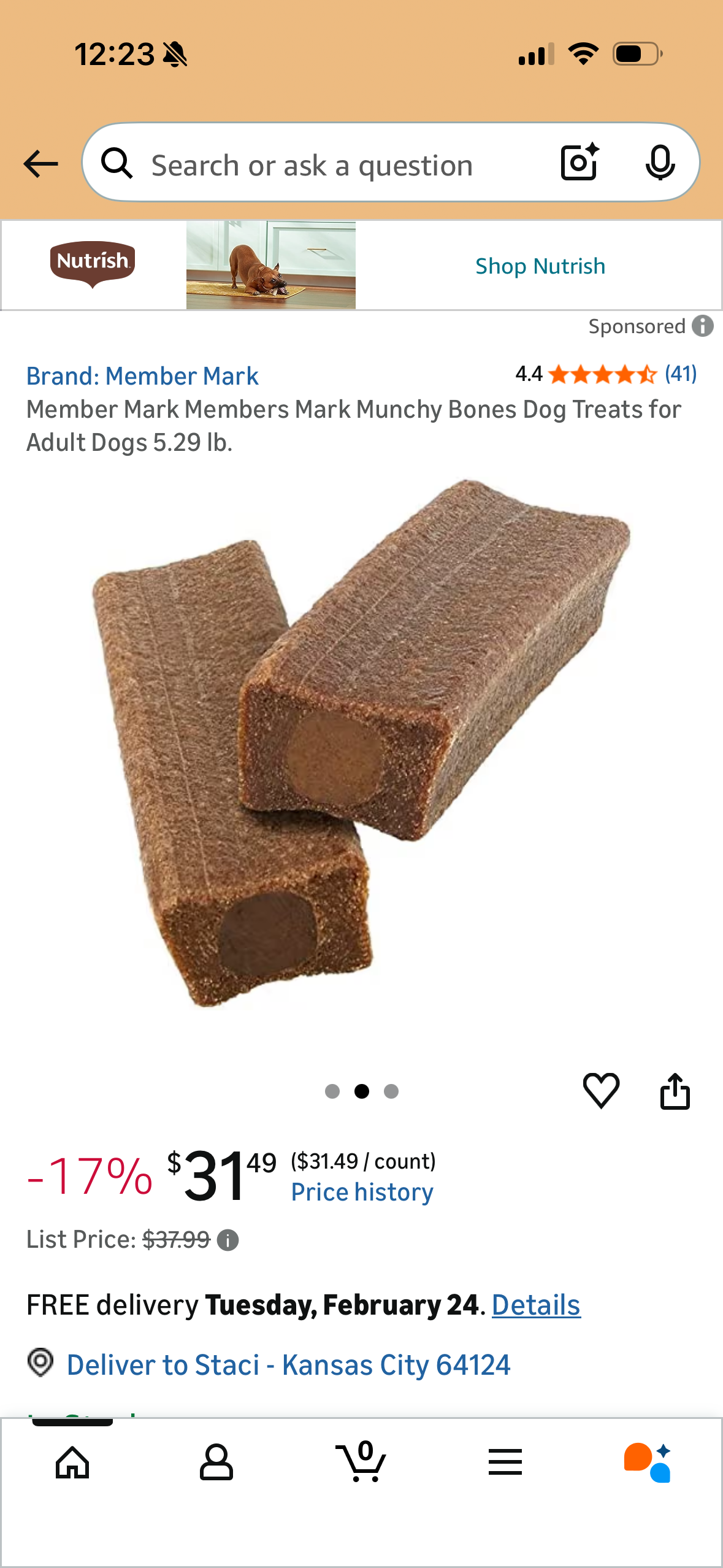Image resolution: width=723 pixels, height=1568 pixels.
Task: Show List Price info tooltip
Action: pos(228,1240)
